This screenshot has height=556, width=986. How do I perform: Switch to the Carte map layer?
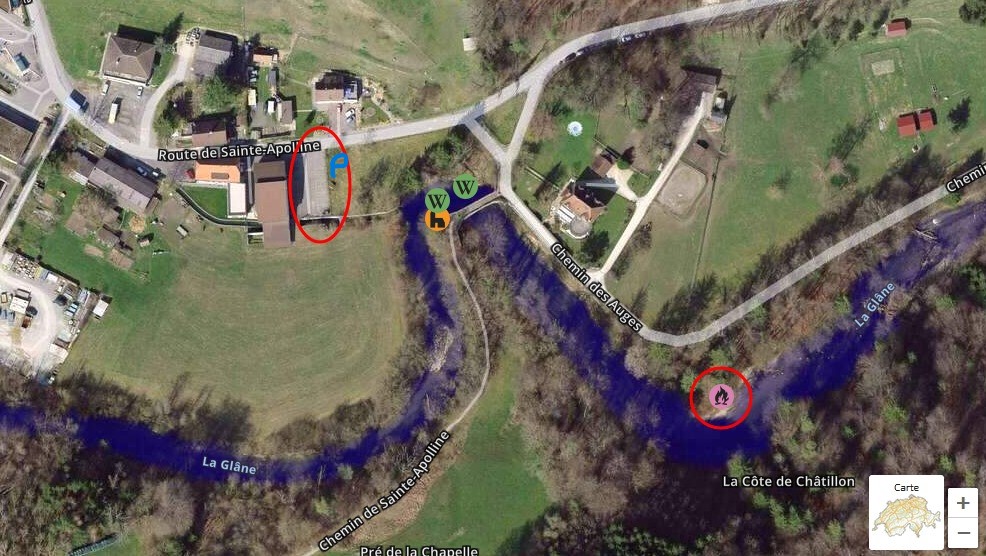pos(906,513)
